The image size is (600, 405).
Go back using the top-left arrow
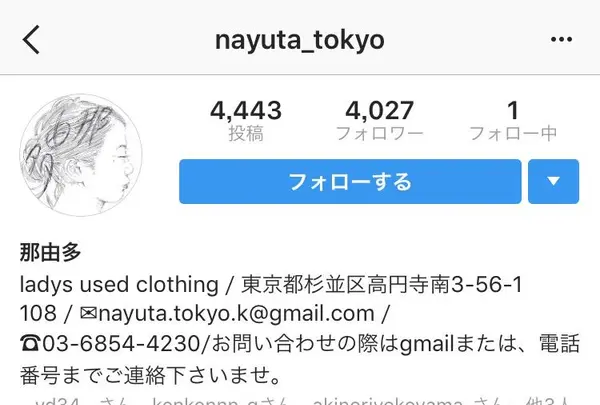click(32, 40)
